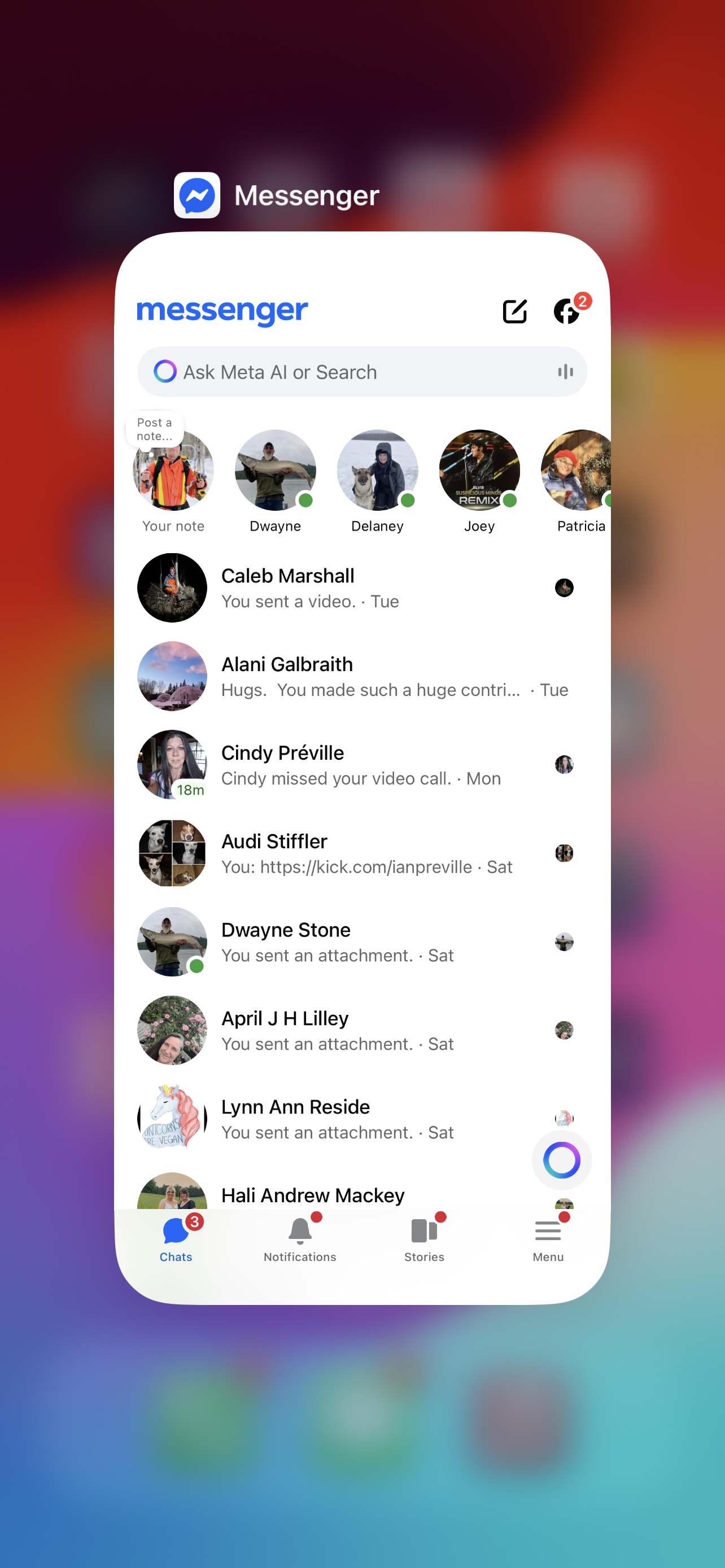Open the chat with Dwayne Stone

click(341, 941)
